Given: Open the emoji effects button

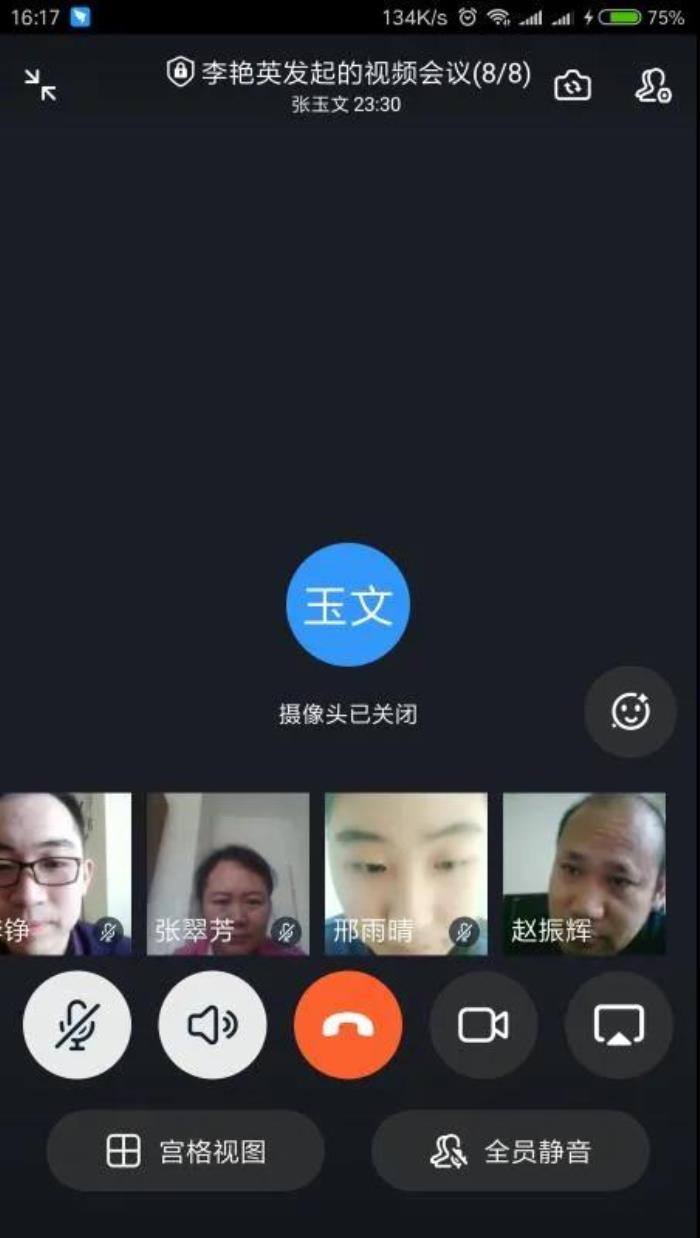Looking at the screenshot, I should click(630, 712).
